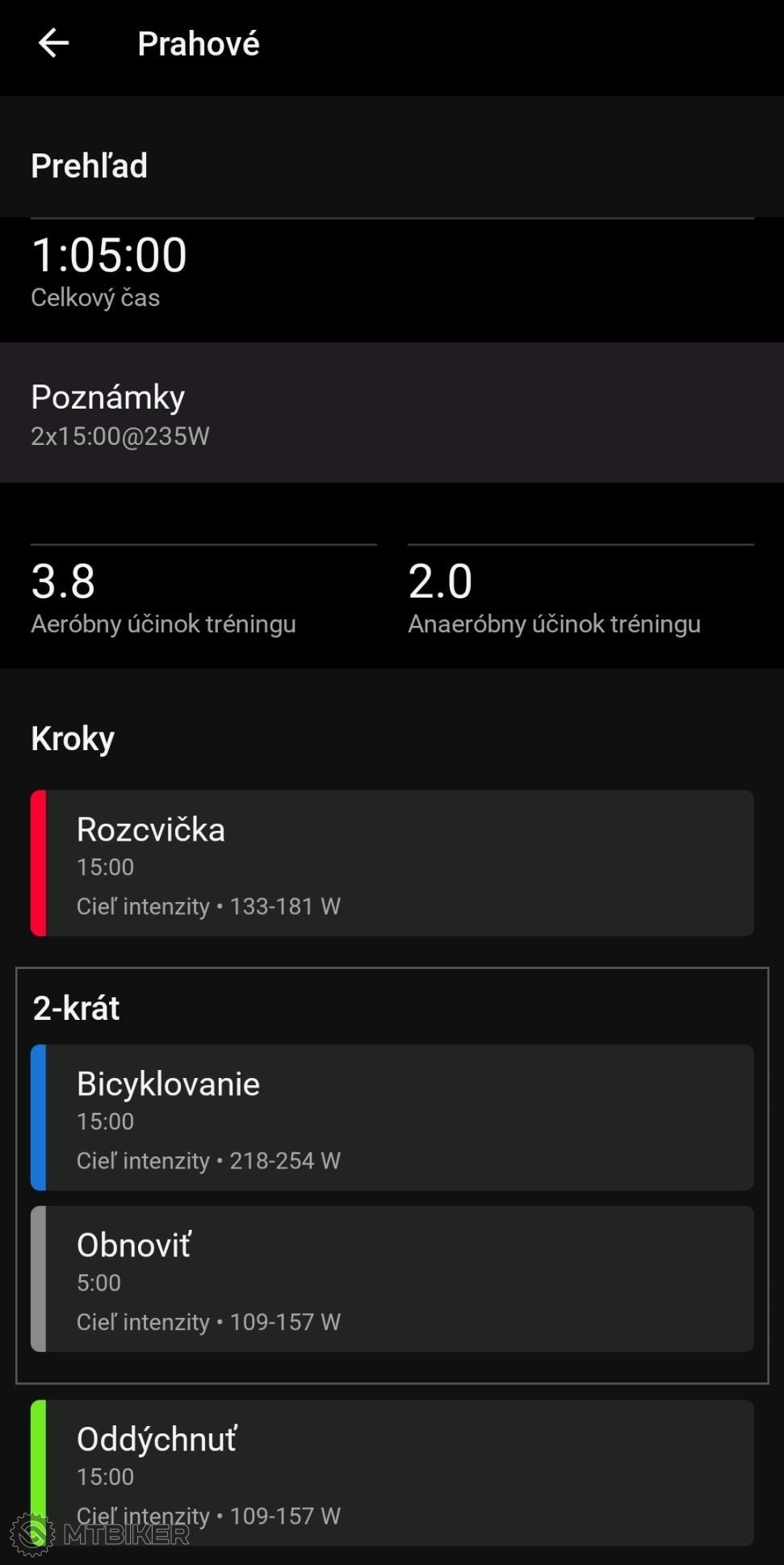The height and width of the screenshot is (1565, 784).
Task: Go back using the arrow icon
Action: 53,44
